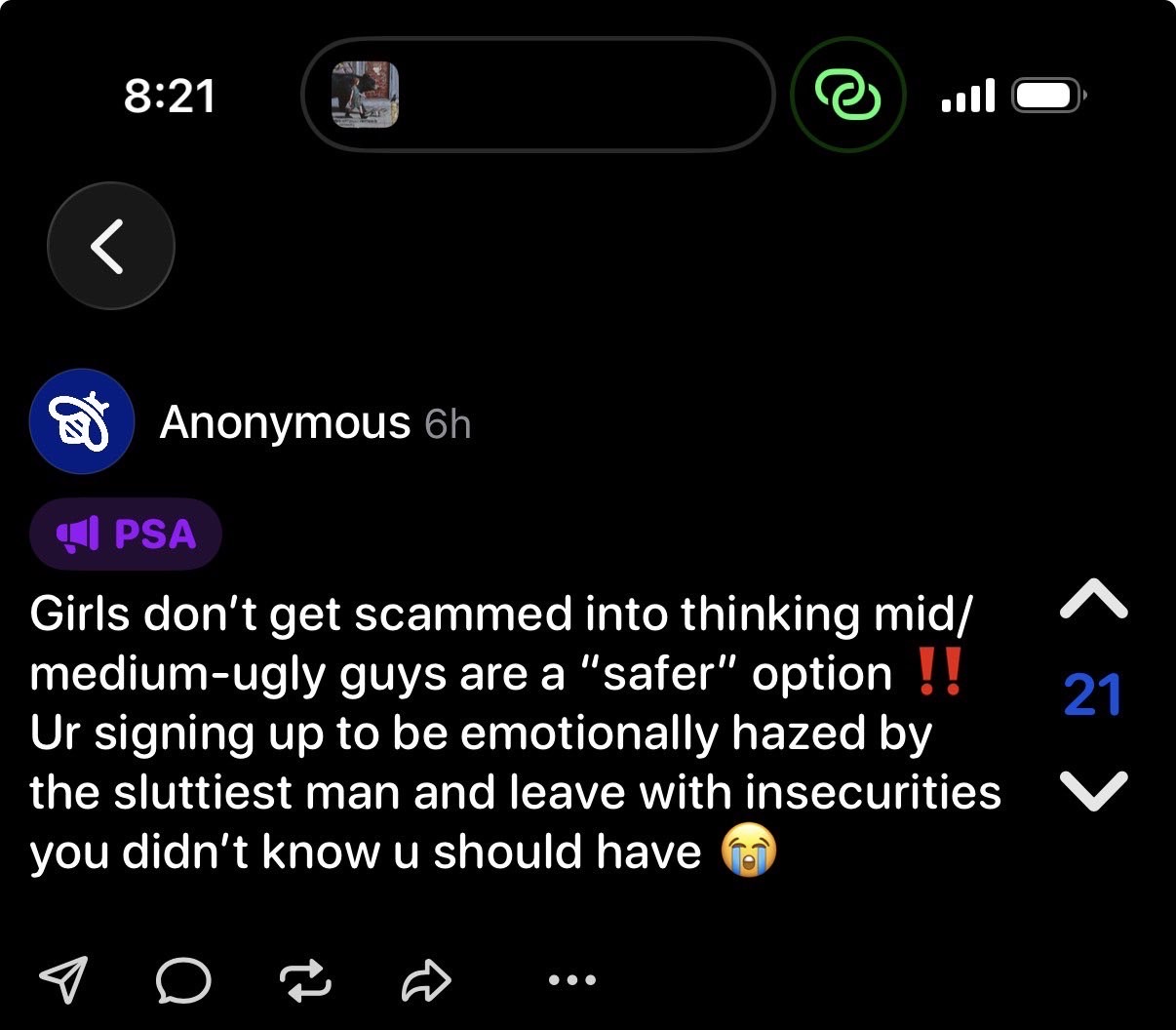This screenshot has height=1030, width=1176.
Task: Tap the PSA tag chip
Action: point(126,534)
